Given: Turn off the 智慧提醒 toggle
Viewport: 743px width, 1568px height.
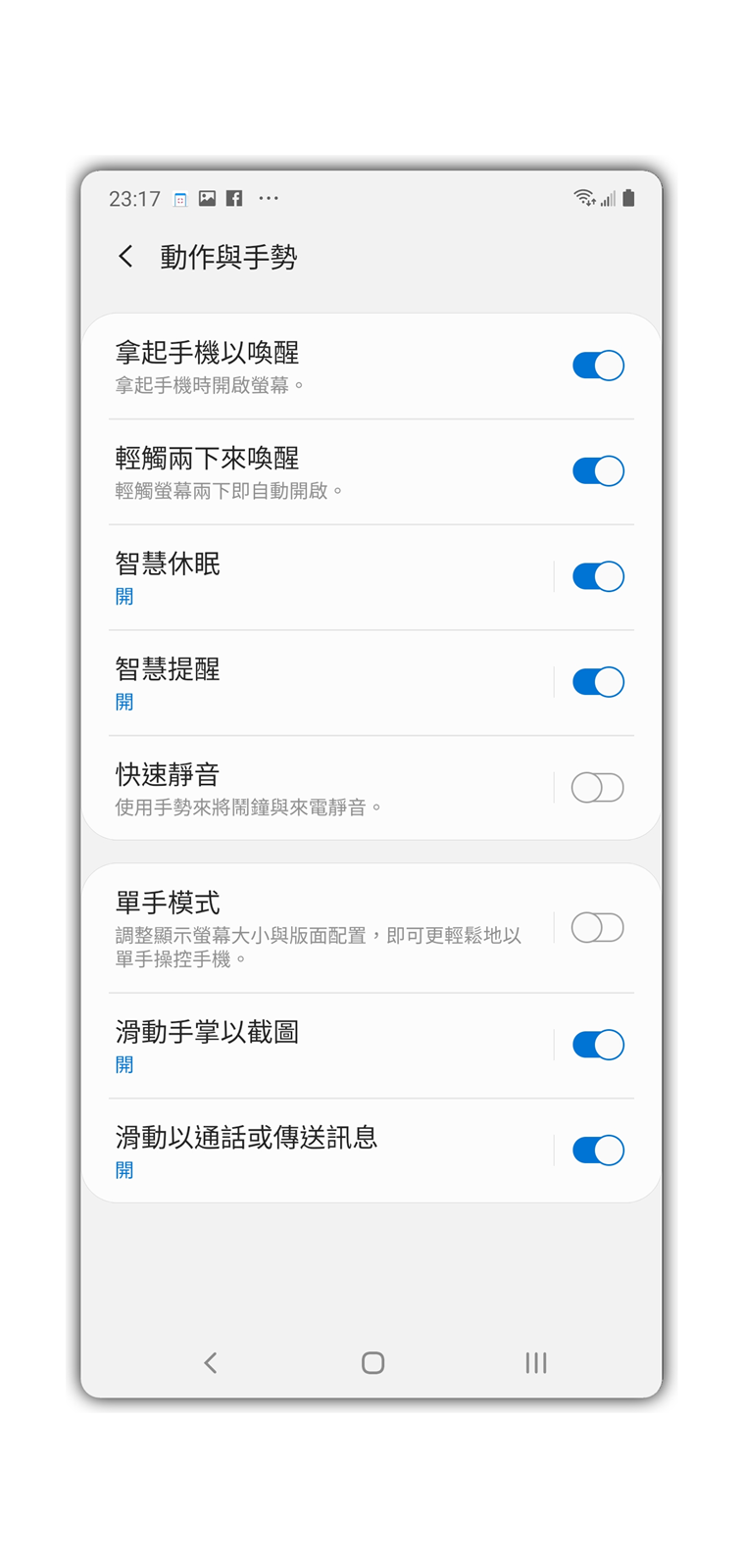Looking at the screenshot, I should tap(598, 682).
